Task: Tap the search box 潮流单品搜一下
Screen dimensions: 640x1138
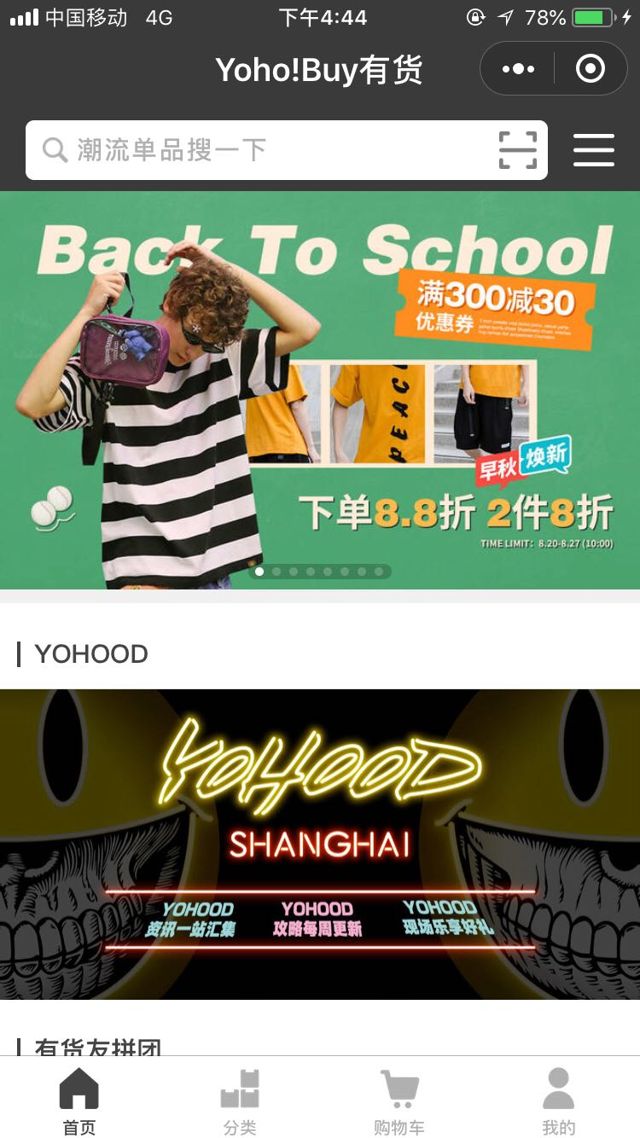Action: (x=260, y=150)
